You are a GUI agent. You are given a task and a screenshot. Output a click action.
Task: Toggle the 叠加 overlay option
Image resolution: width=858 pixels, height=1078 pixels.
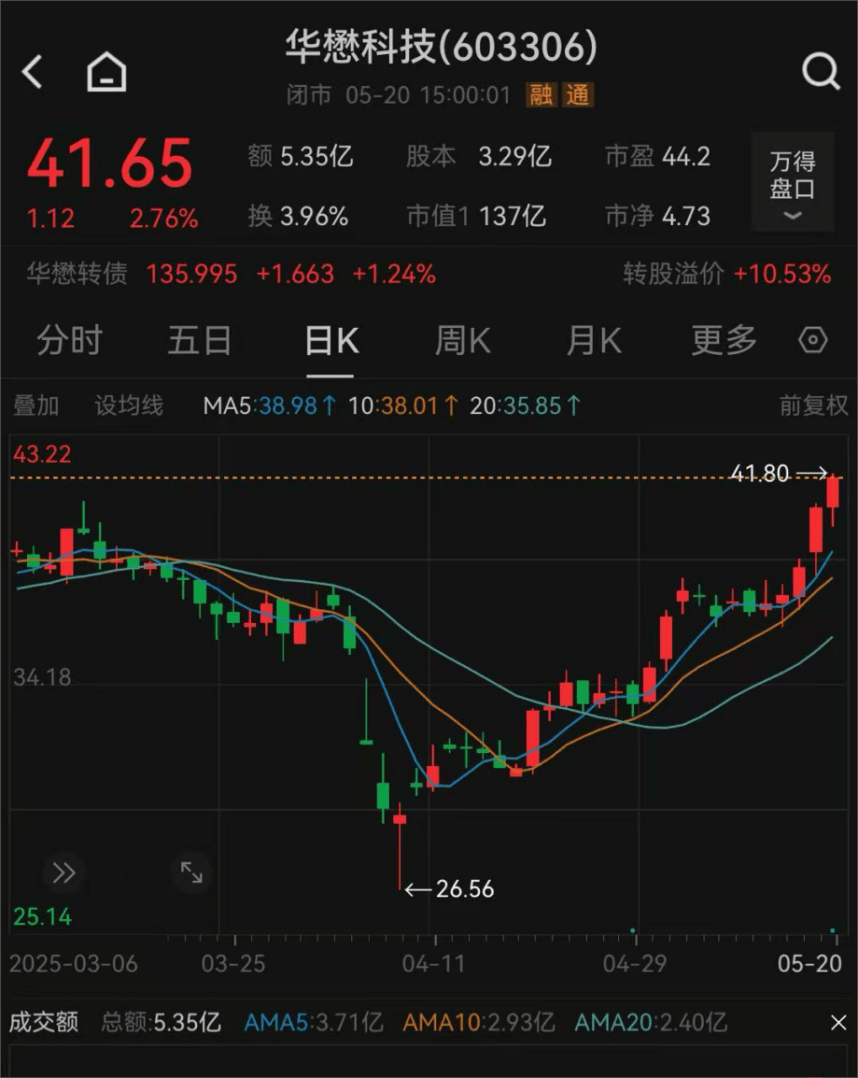[36, 406]
